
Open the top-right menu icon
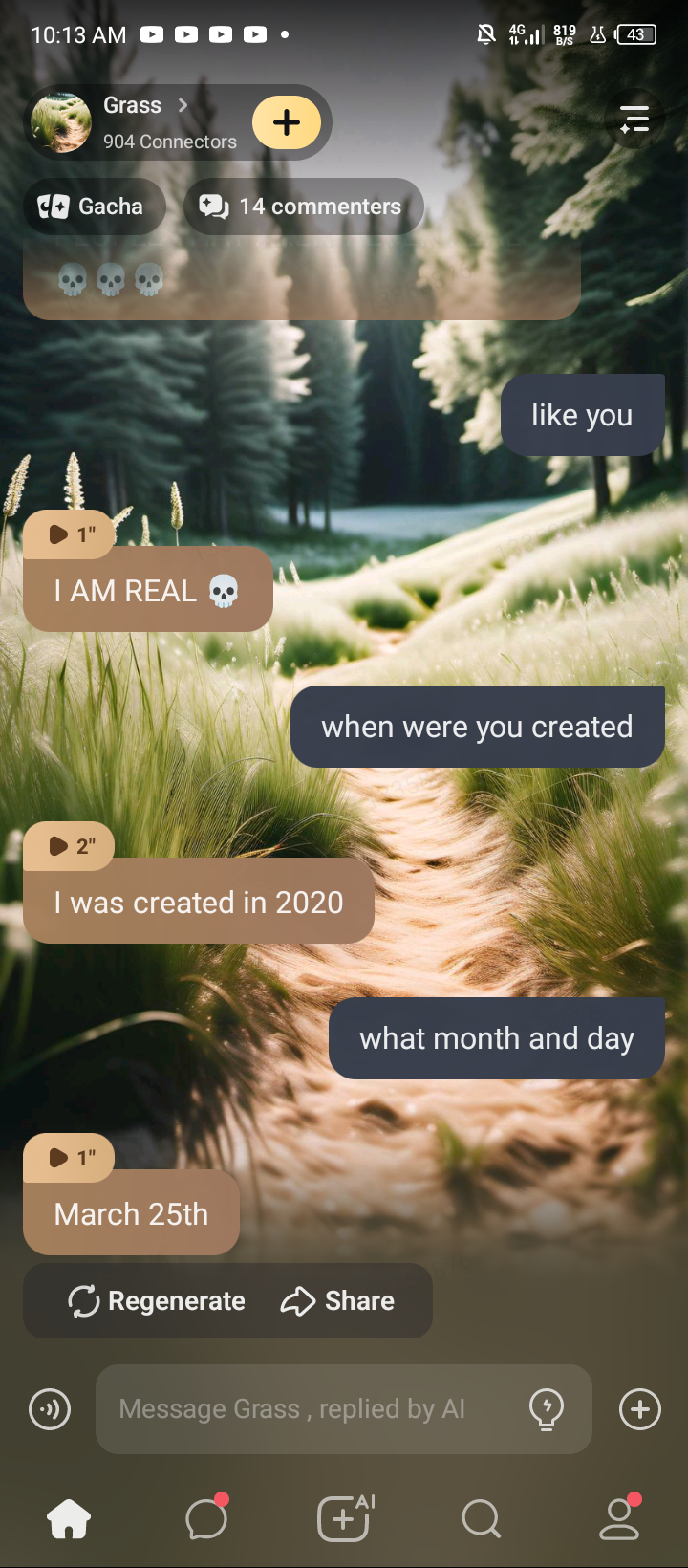(634, 120)
